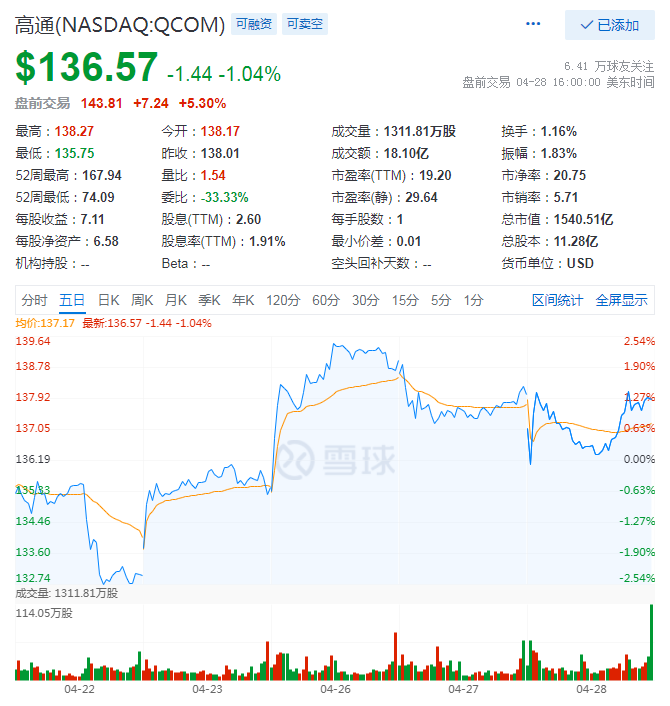Viewport: 670px width, 706px height.
Task: Show the 5分 interval chart
Action: [x=441, y=300]
